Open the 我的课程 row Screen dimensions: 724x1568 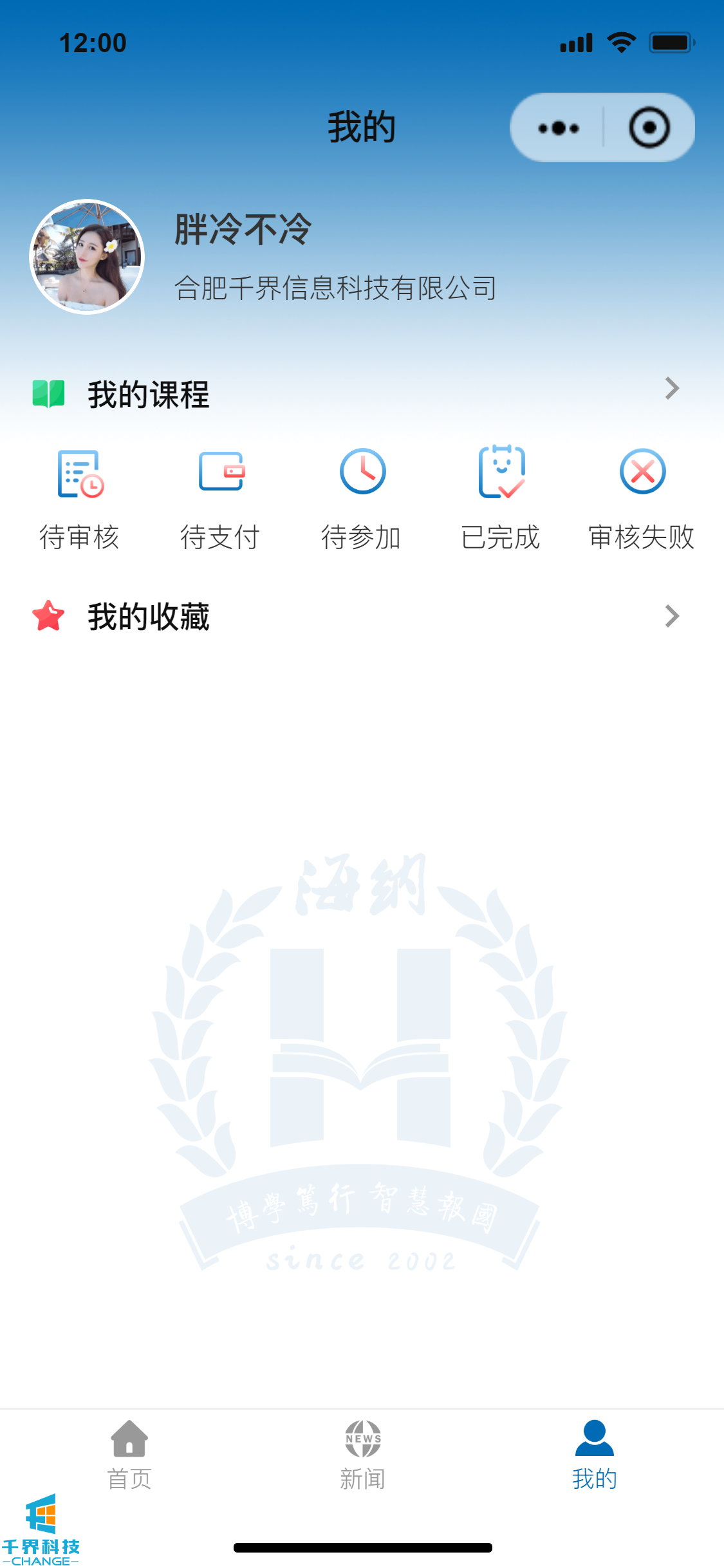[360, 393]
